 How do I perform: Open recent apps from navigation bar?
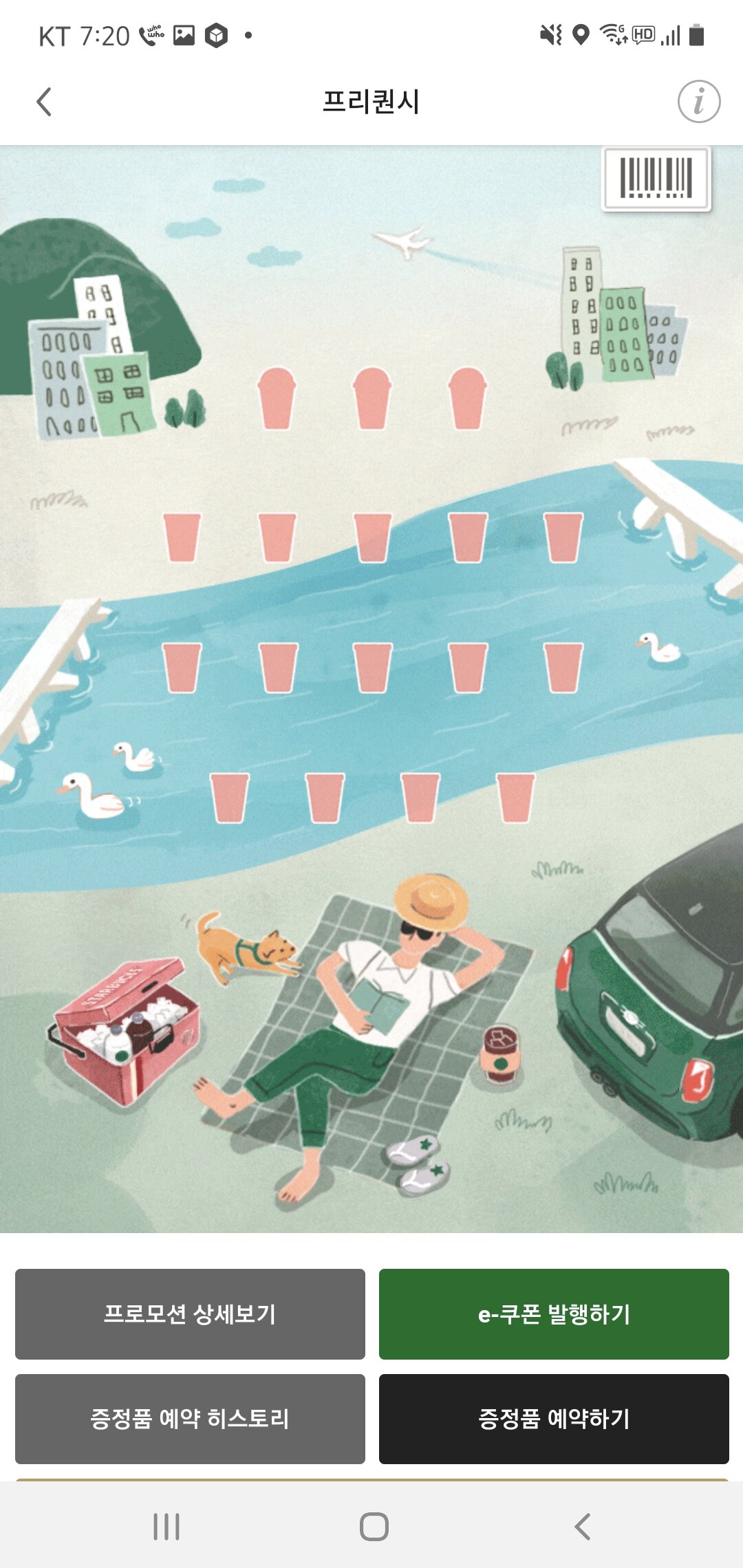coord(166,1527)
